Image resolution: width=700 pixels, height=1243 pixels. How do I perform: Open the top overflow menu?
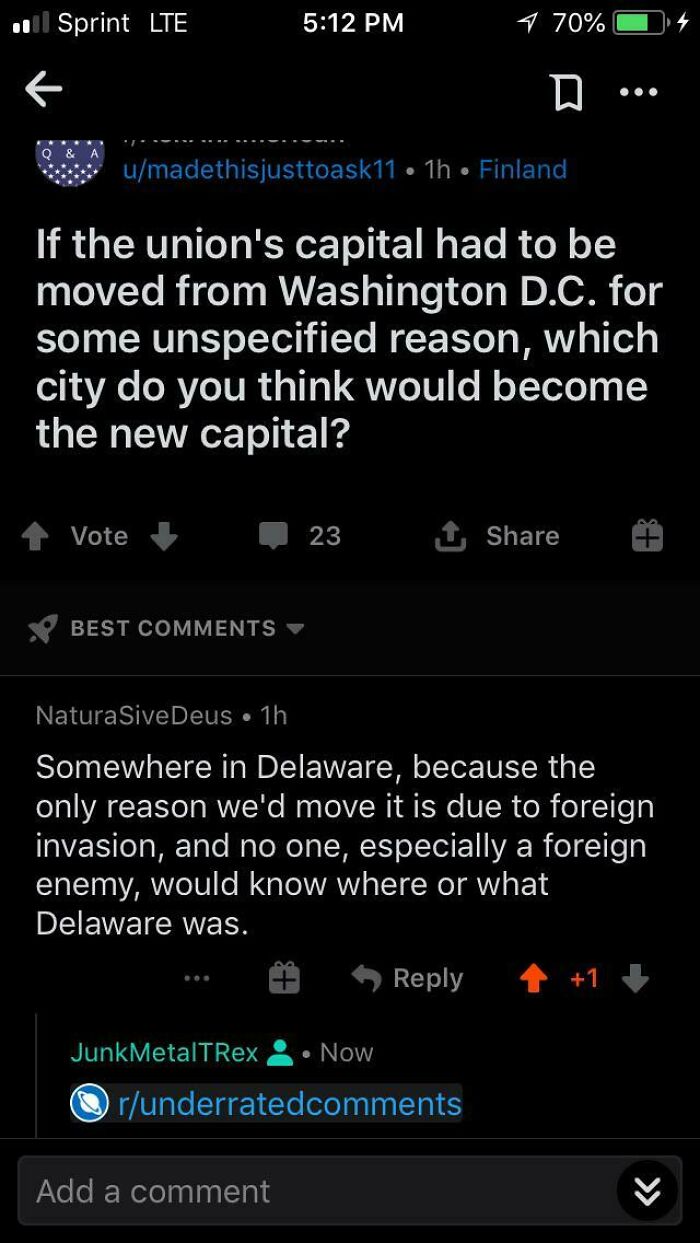pyautogui.click(x=639, y=92)
